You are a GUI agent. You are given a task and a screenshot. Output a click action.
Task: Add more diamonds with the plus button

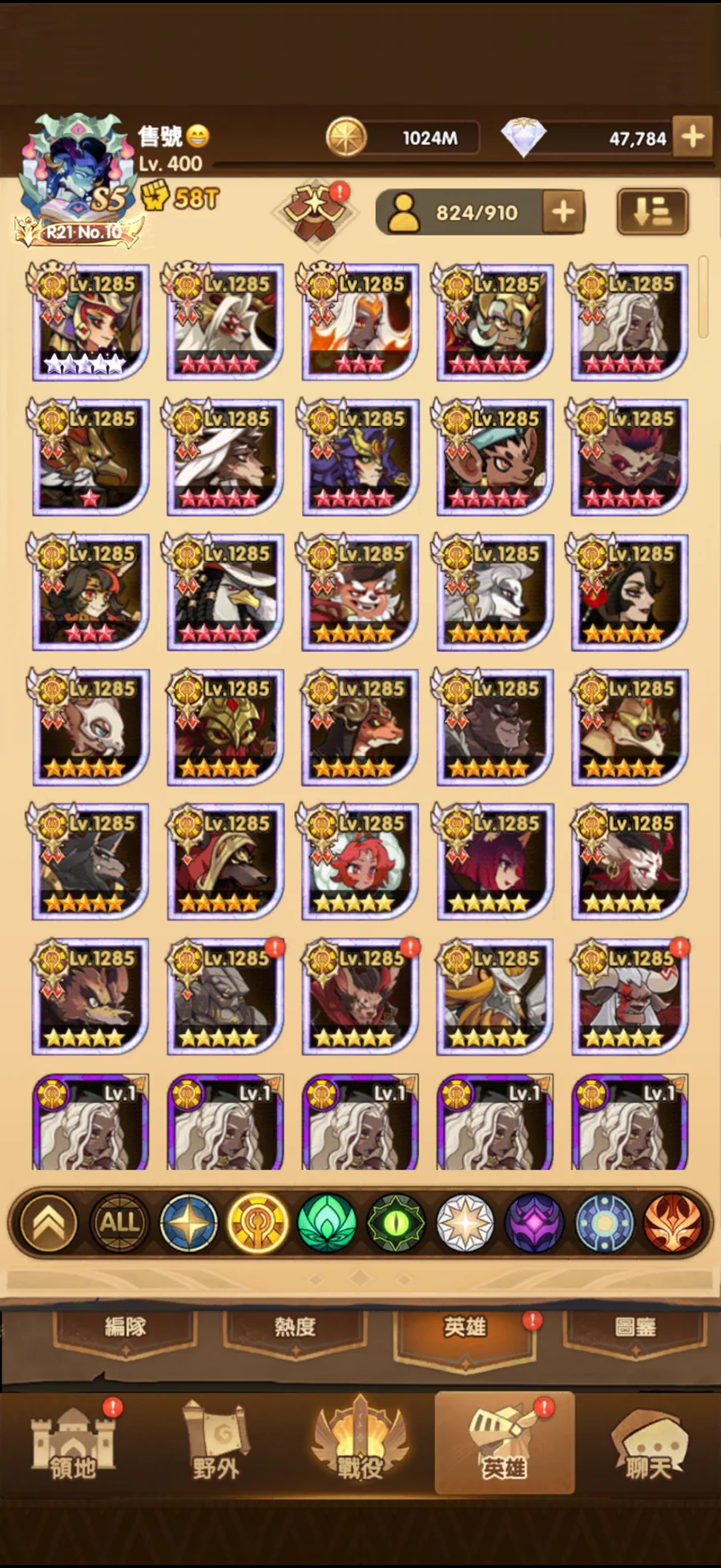692,137
